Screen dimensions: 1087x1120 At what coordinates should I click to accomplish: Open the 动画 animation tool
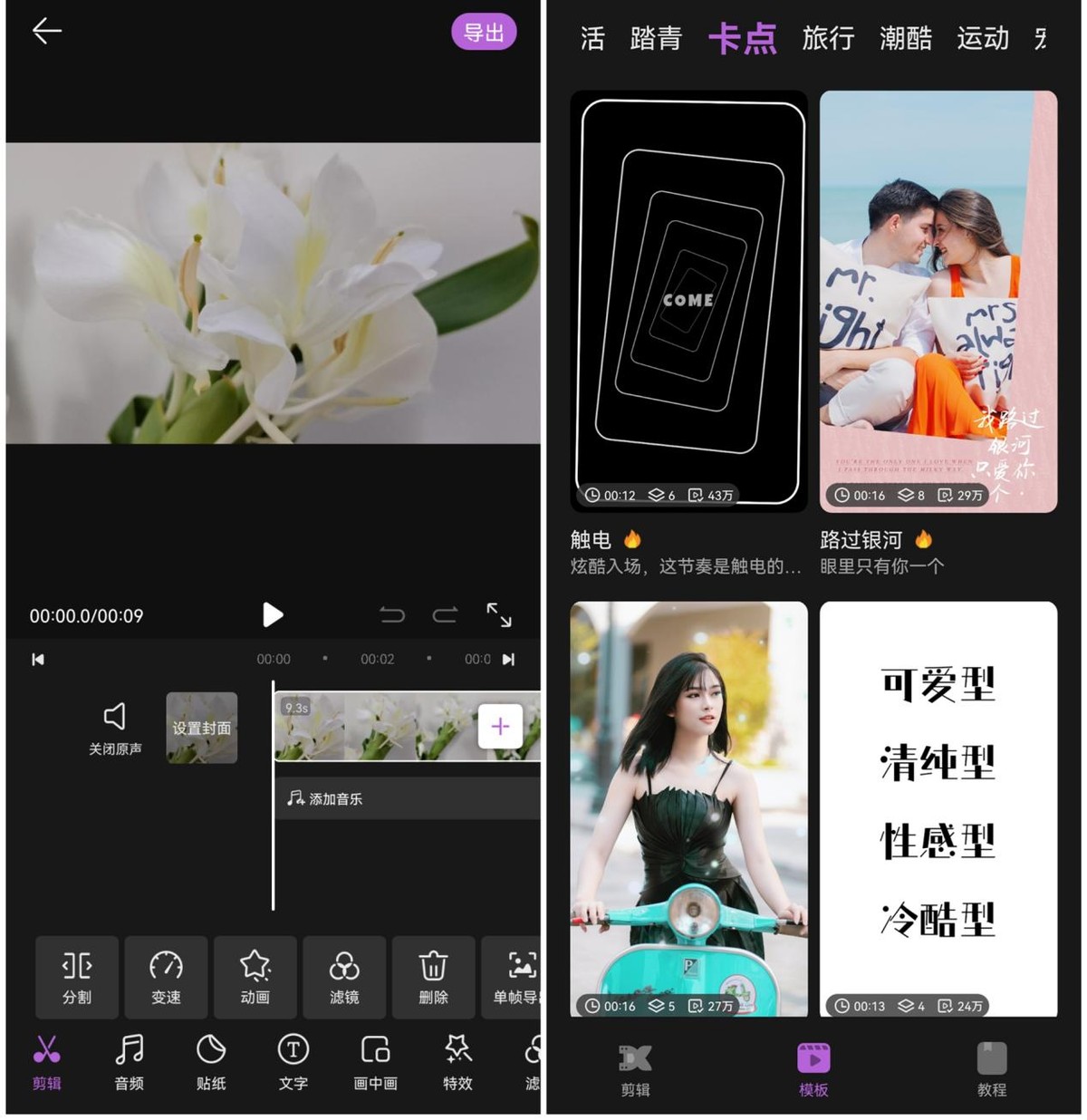click(255, 977)
